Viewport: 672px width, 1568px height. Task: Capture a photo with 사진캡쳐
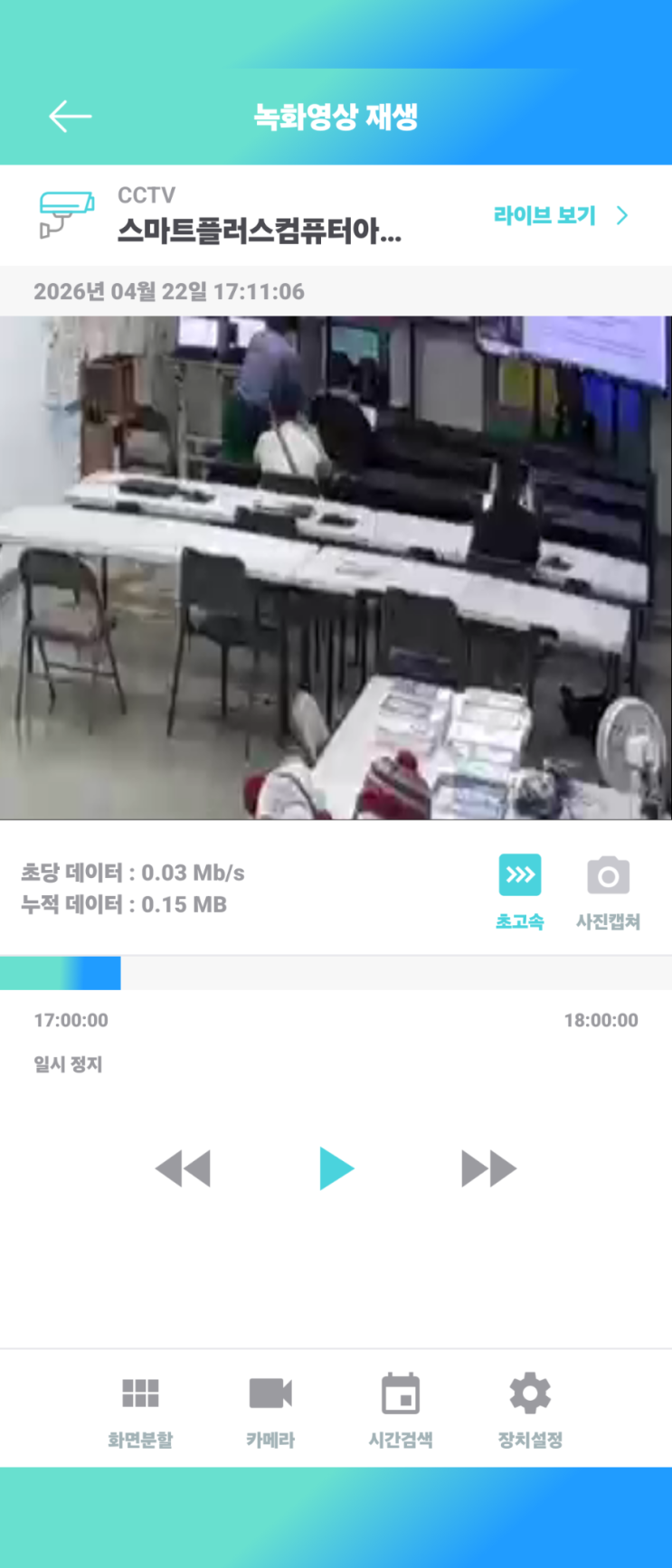608,890
